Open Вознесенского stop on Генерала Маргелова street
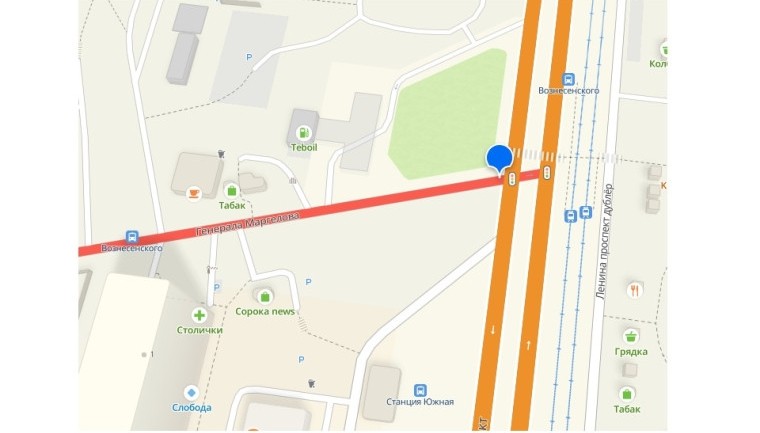Screen dimensions: 760x433 (x=132, y=234)
